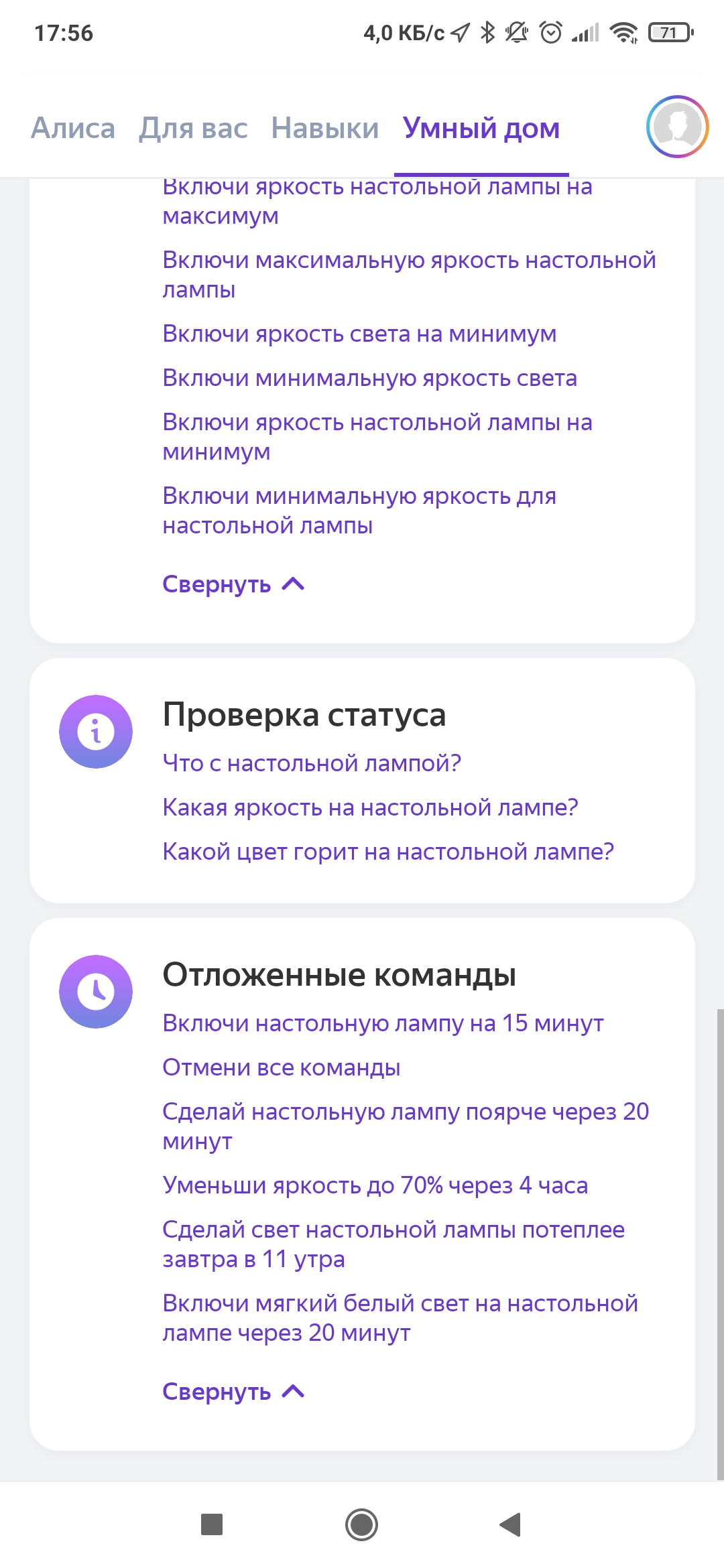Viewport: 724px width, 1568px height.
Task: Select the 'Отмени все команды' command
Action: click(x=282, y=1067)
